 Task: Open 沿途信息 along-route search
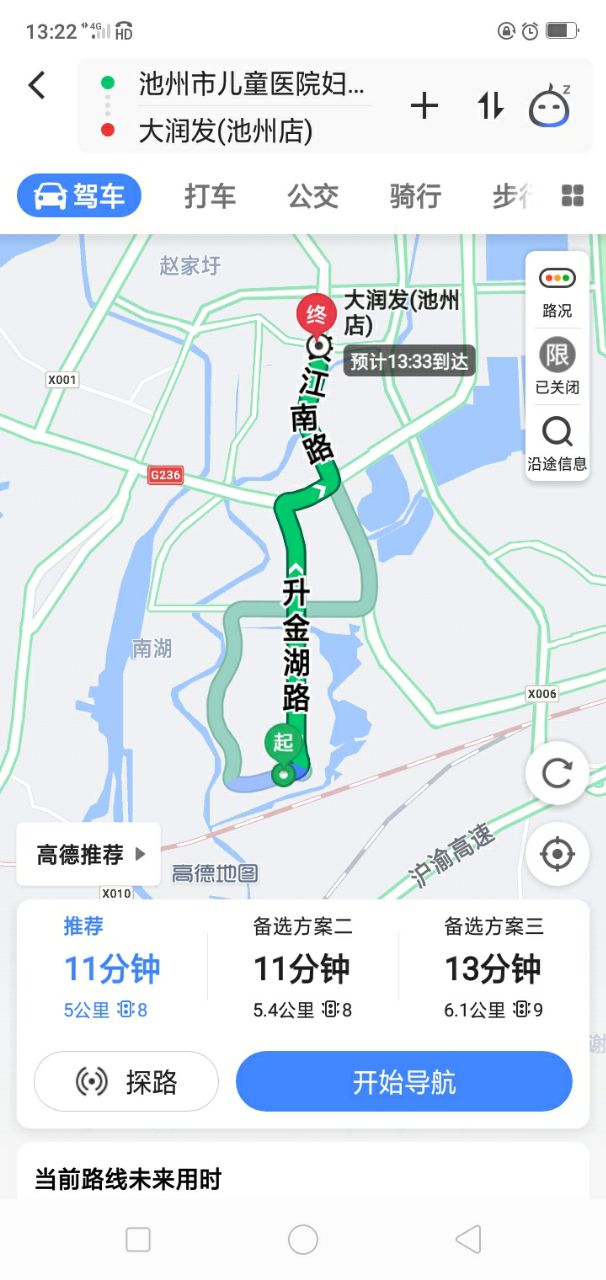pos(557,442)
